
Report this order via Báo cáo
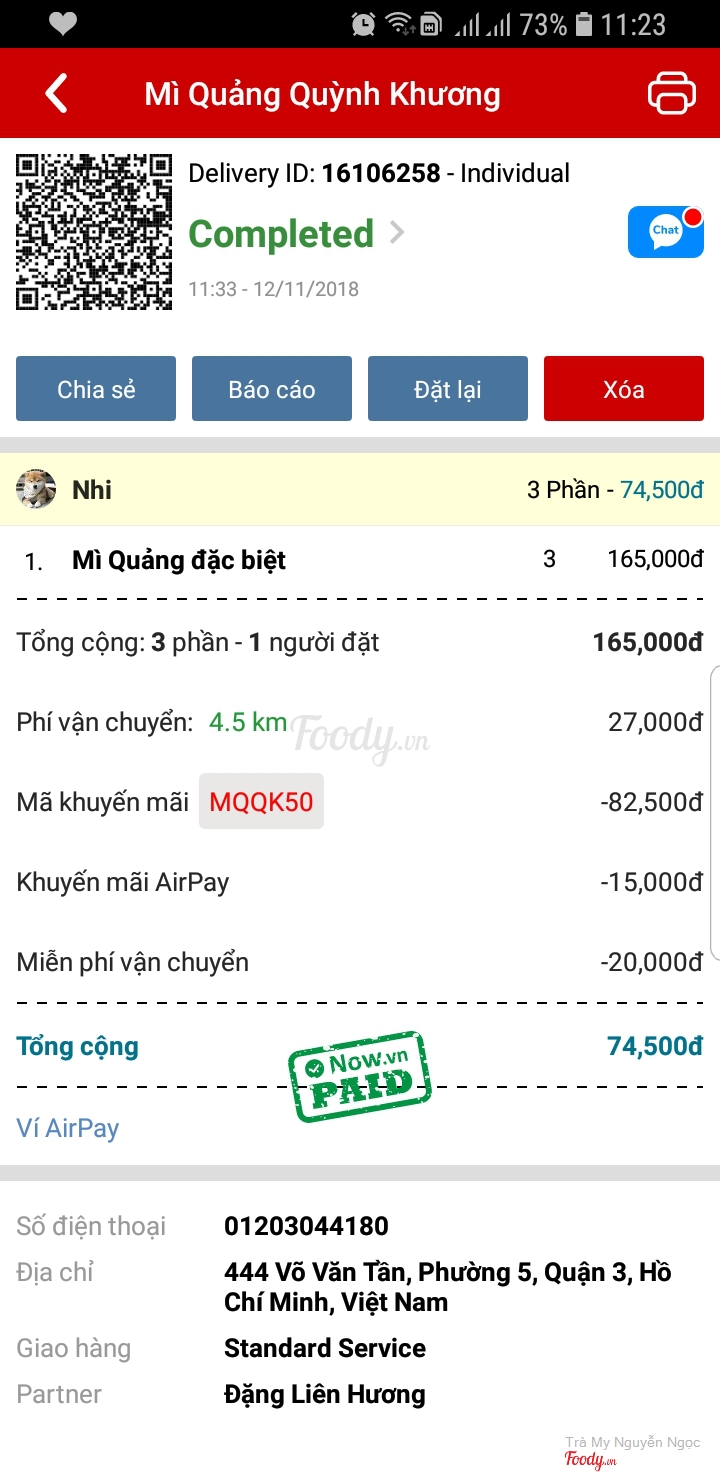pos(272,389)
